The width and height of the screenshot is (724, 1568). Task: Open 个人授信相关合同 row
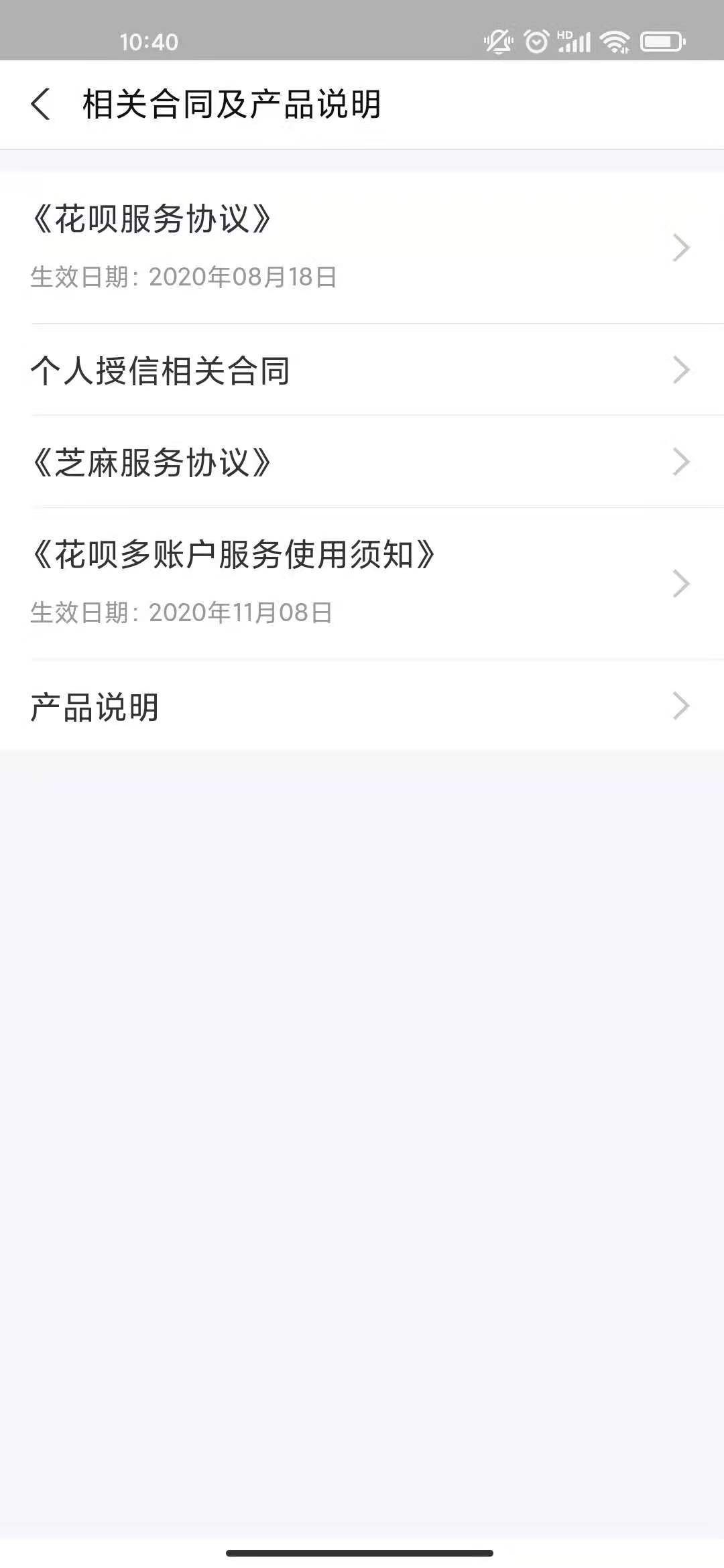(x=362, y=370)
